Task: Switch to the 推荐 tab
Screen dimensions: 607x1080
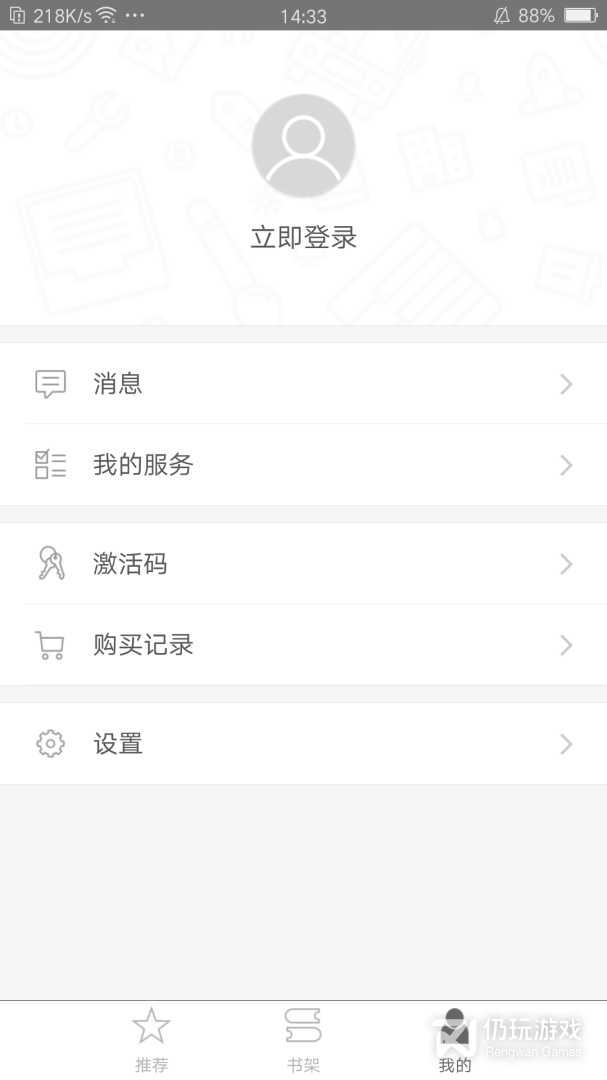Action: 152,1040
